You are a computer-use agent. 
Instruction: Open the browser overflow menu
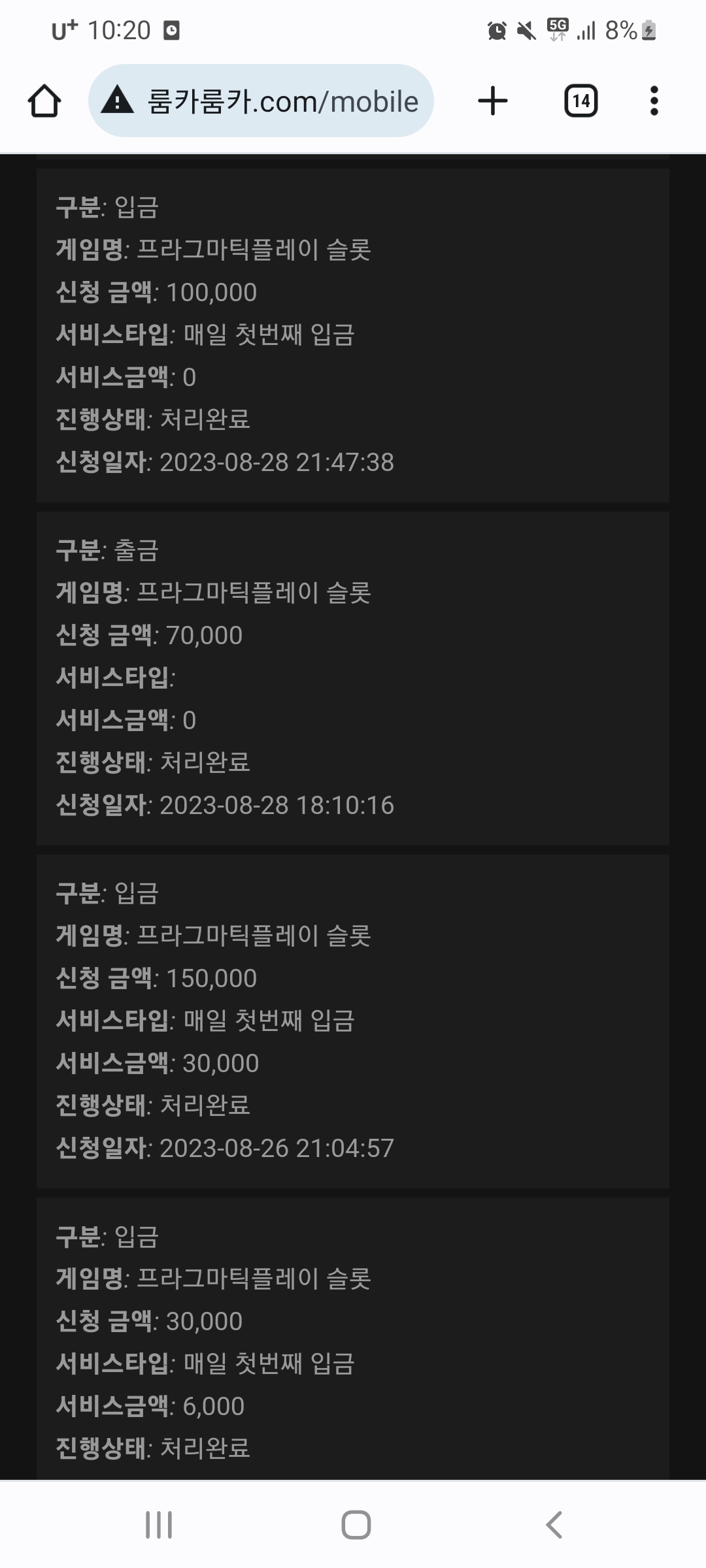coord(654,101)
